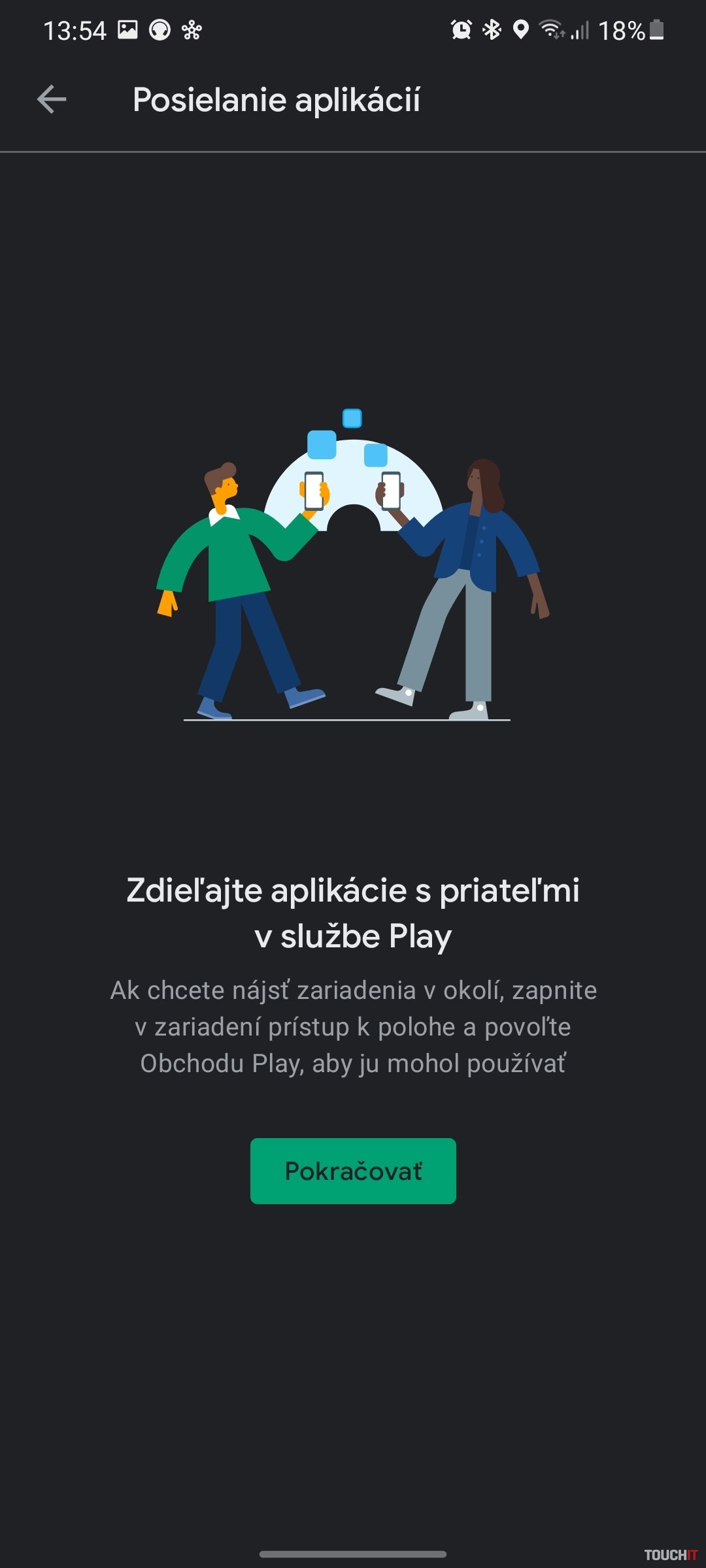Go back from Posielanie aplikácií

click(52, 99)
